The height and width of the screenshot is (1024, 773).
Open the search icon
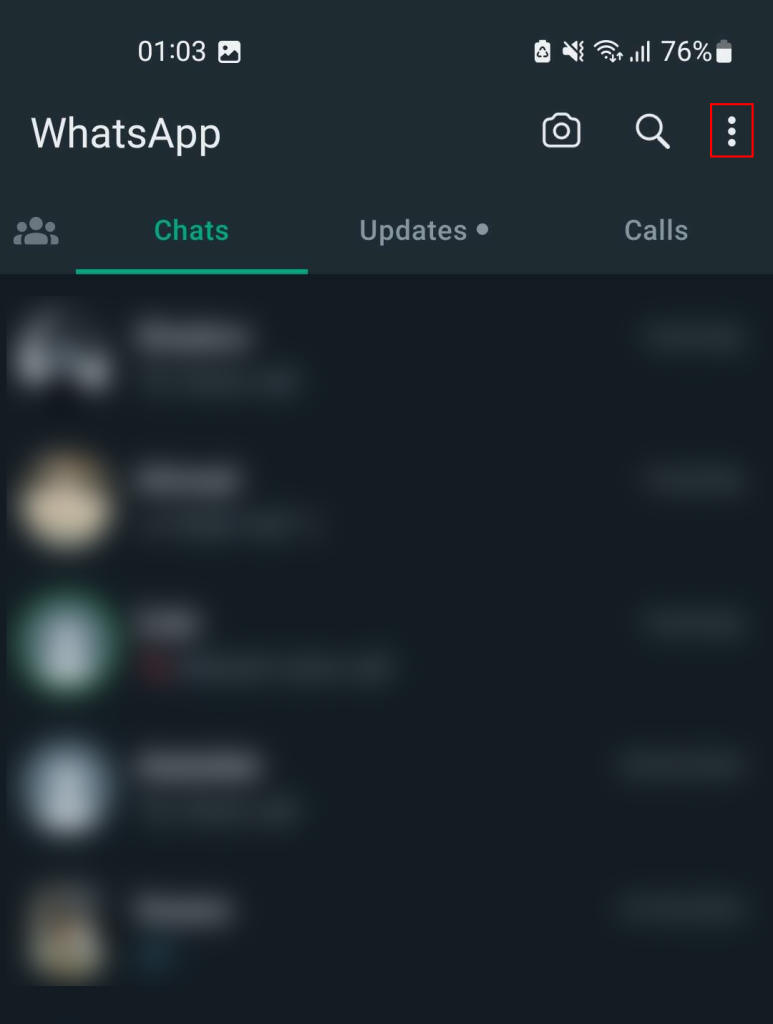652,131
